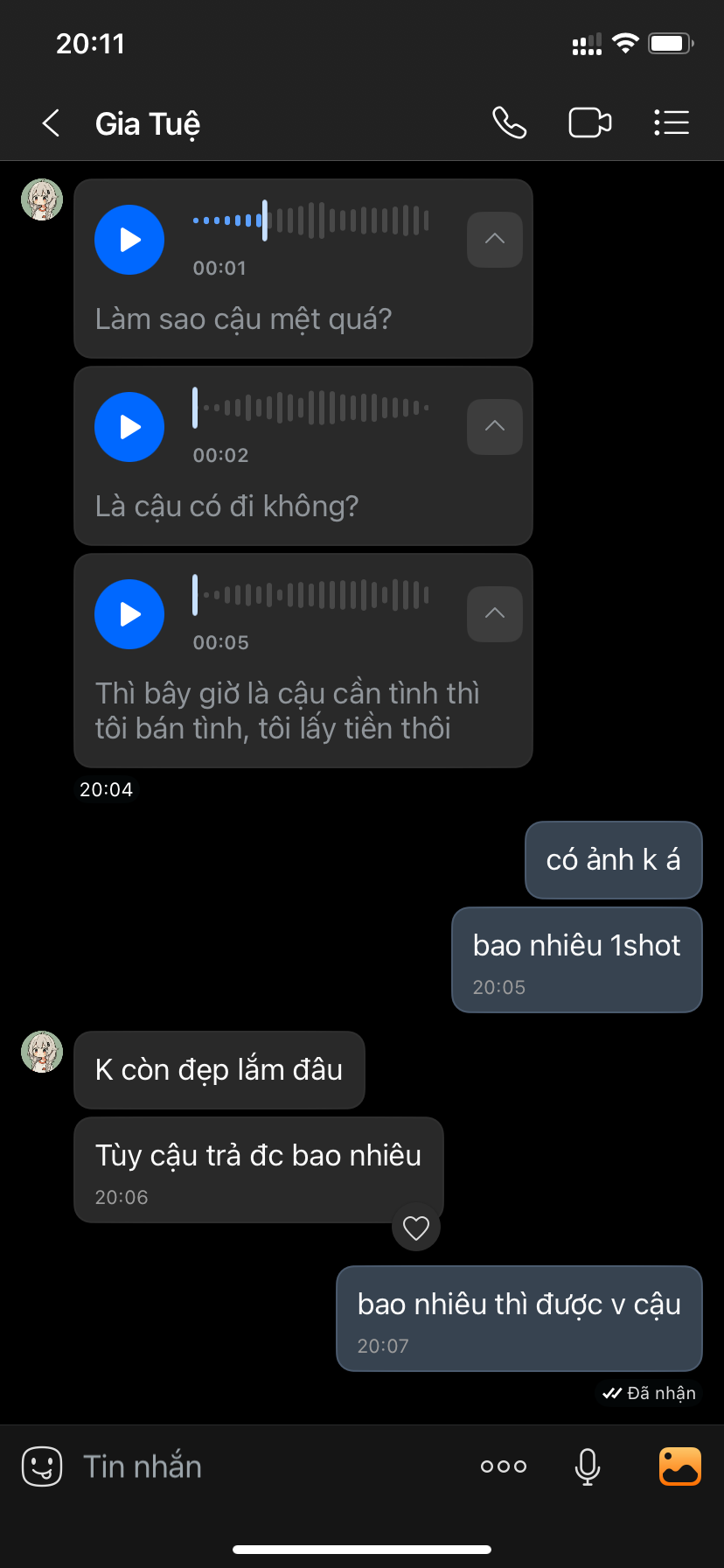Start a video call with Gia Tuệ

pos(590,122)
